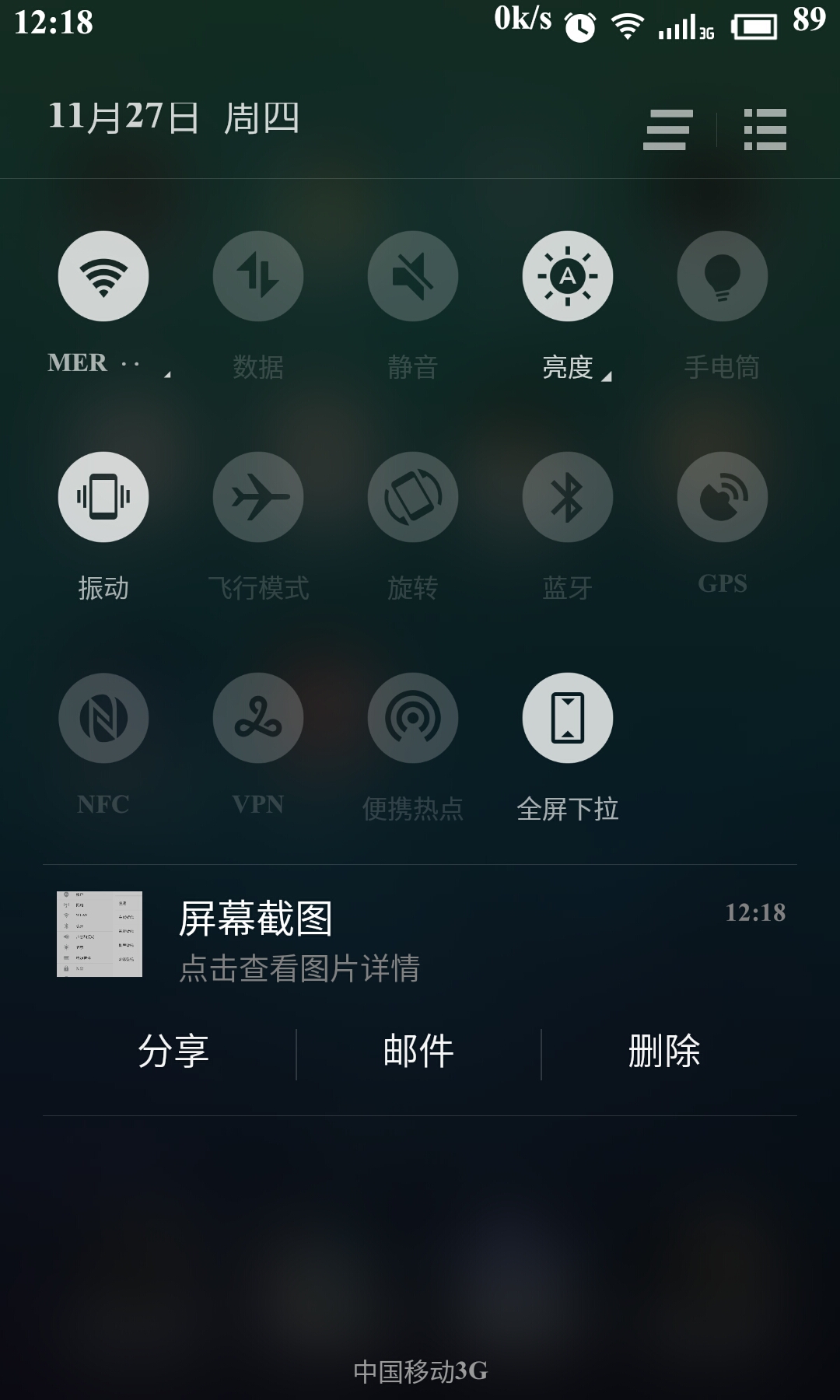Enable GPS location

722,497
